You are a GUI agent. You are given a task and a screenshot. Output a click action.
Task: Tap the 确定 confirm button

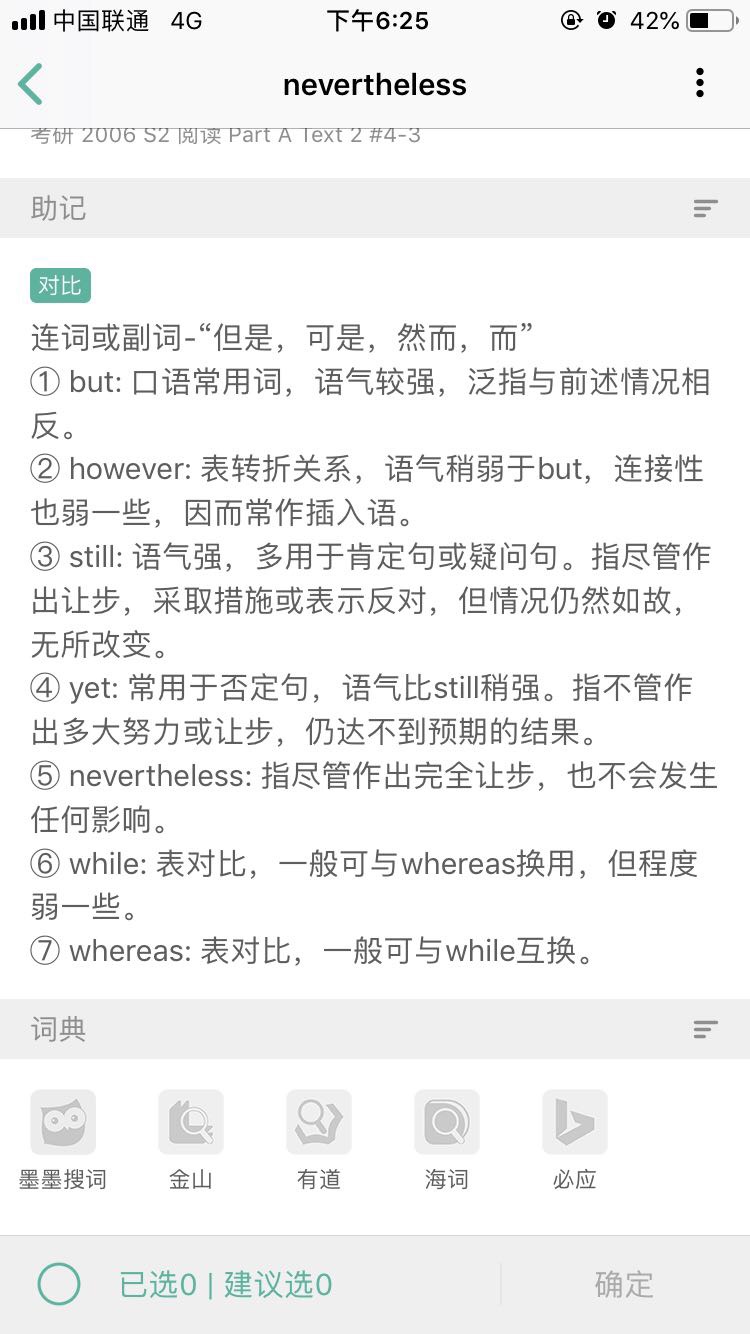coord(624,1284)
